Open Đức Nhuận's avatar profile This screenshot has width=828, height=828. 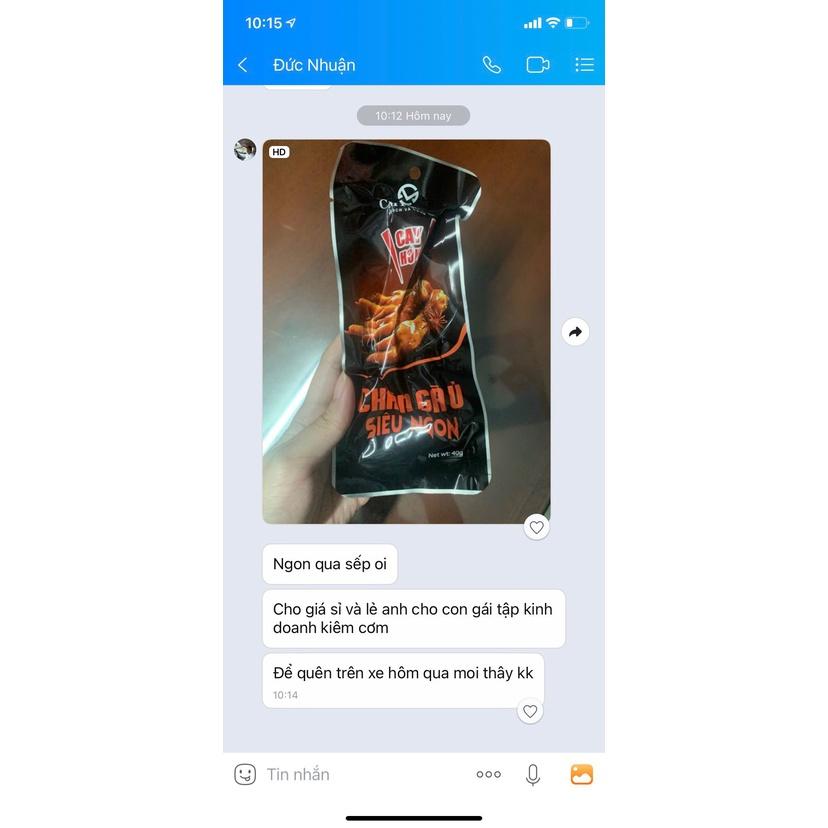[x=245, y=149]
